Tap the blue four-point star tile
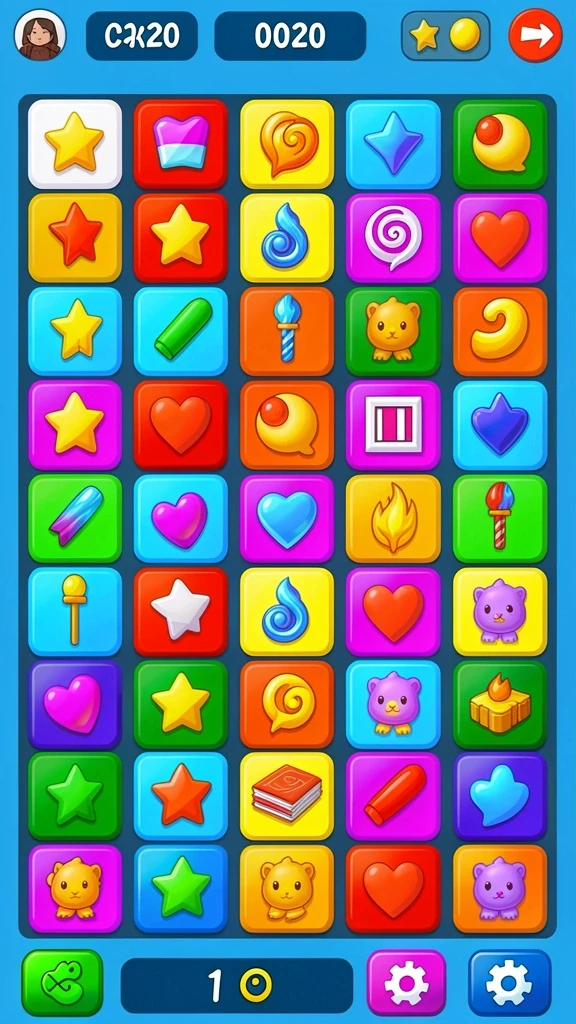This screenshot has width=576, height=1024. 393,144
